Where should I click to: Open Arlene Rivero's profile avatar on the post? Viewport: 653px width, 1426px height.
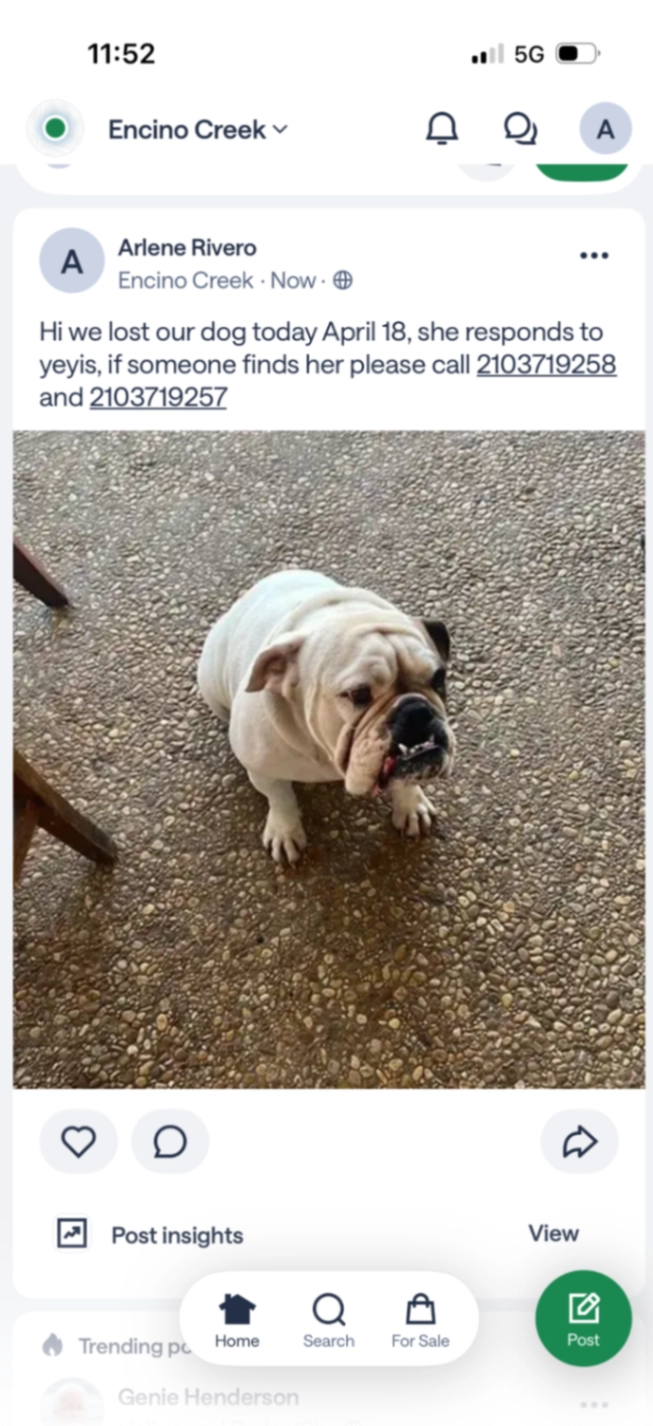click(72, 261)
